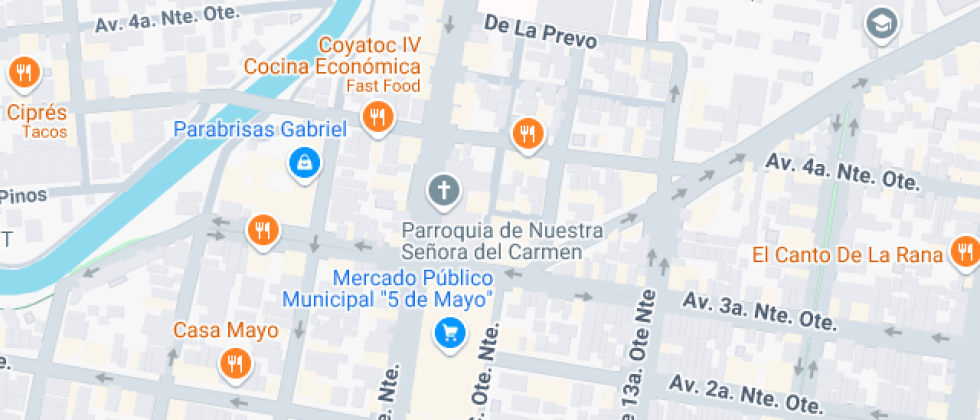Select the restaurant pin above Casa Mayo

[x=264, y=231]
